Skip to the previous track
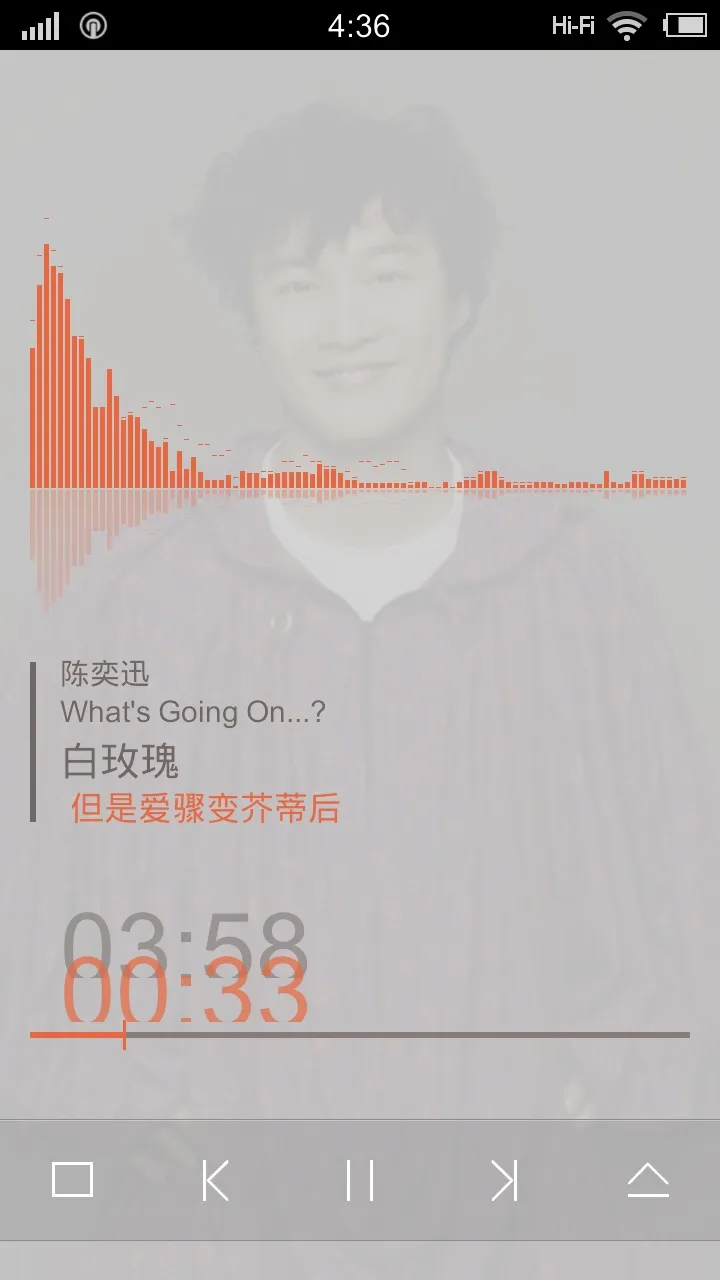The width and height of the screenshot is (720, 1280). [216, 1180]
